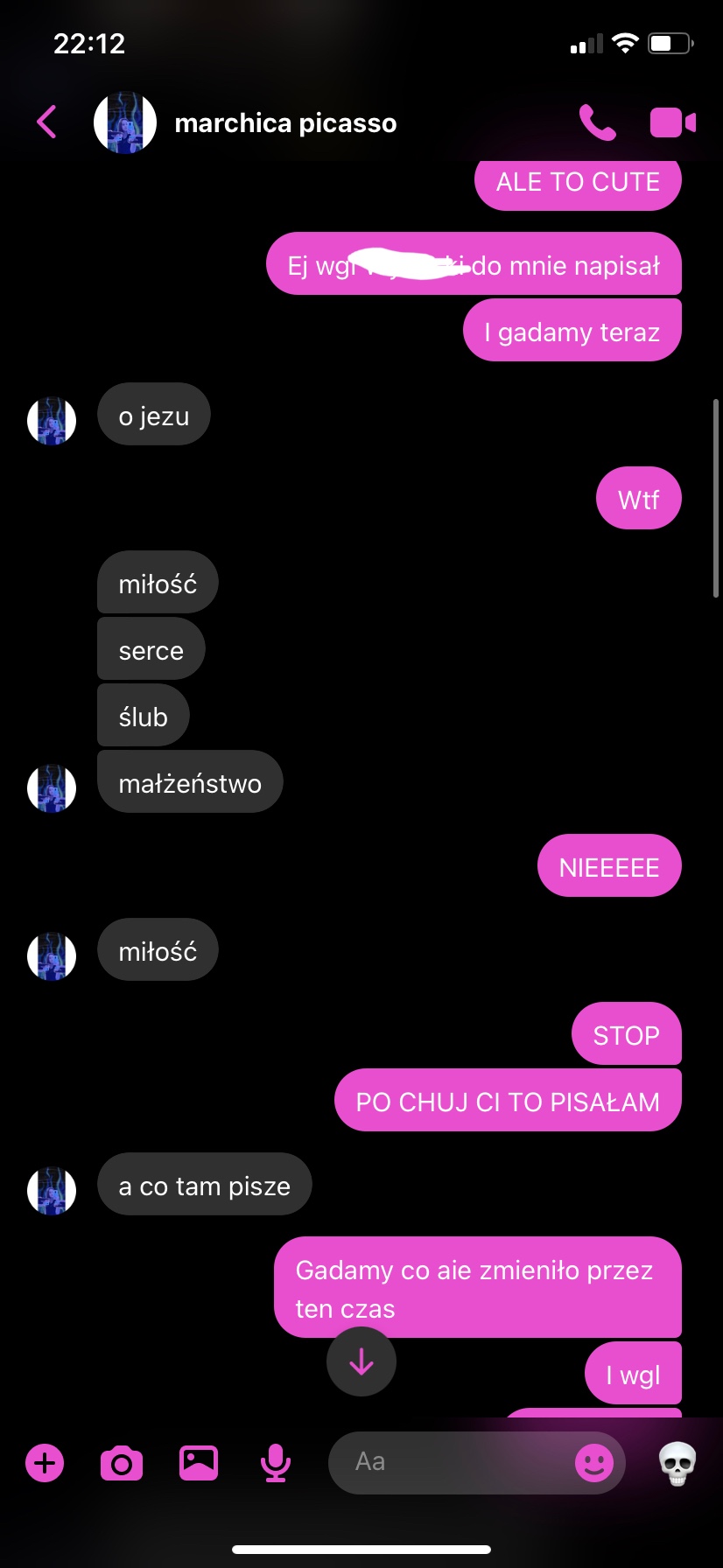Jump to the latest messages with the down arrow
The width and height of the screenshot is (723, 1568).
click(x=361, y=1361)
